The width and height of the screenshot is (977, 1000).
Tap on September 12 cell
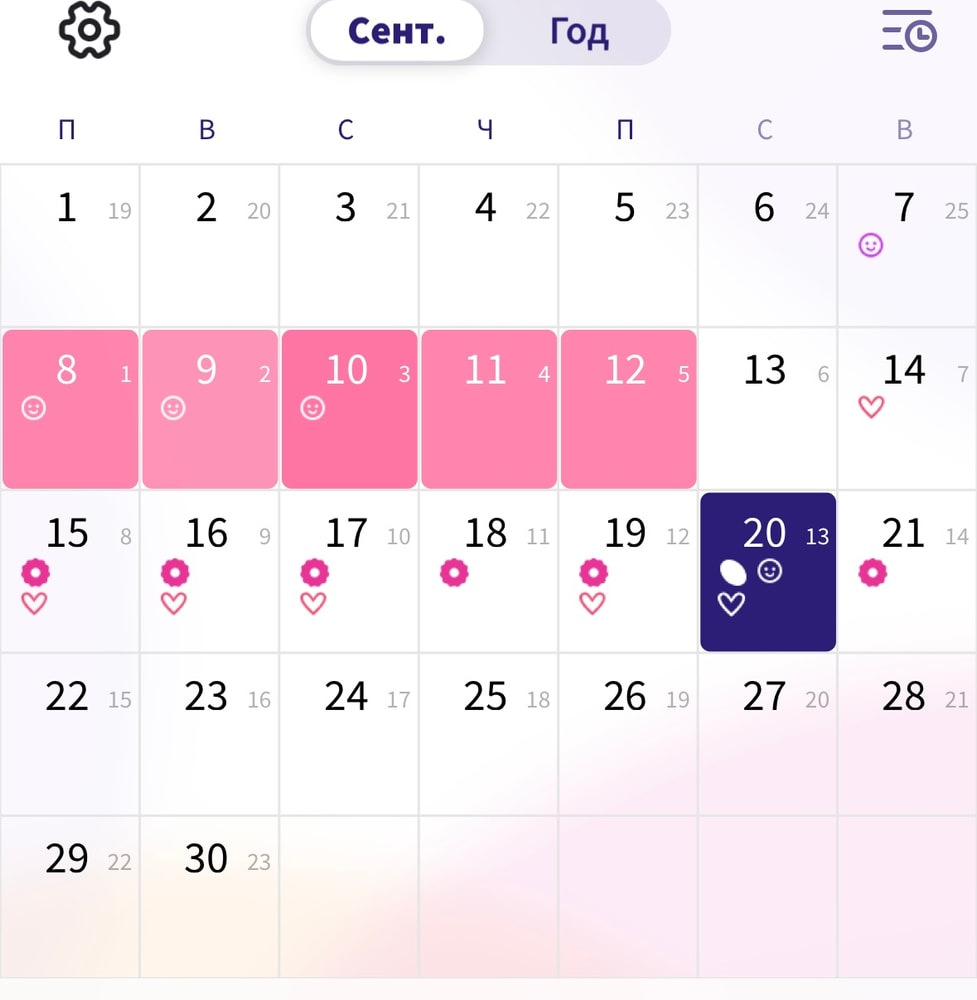tap(628, 408)
